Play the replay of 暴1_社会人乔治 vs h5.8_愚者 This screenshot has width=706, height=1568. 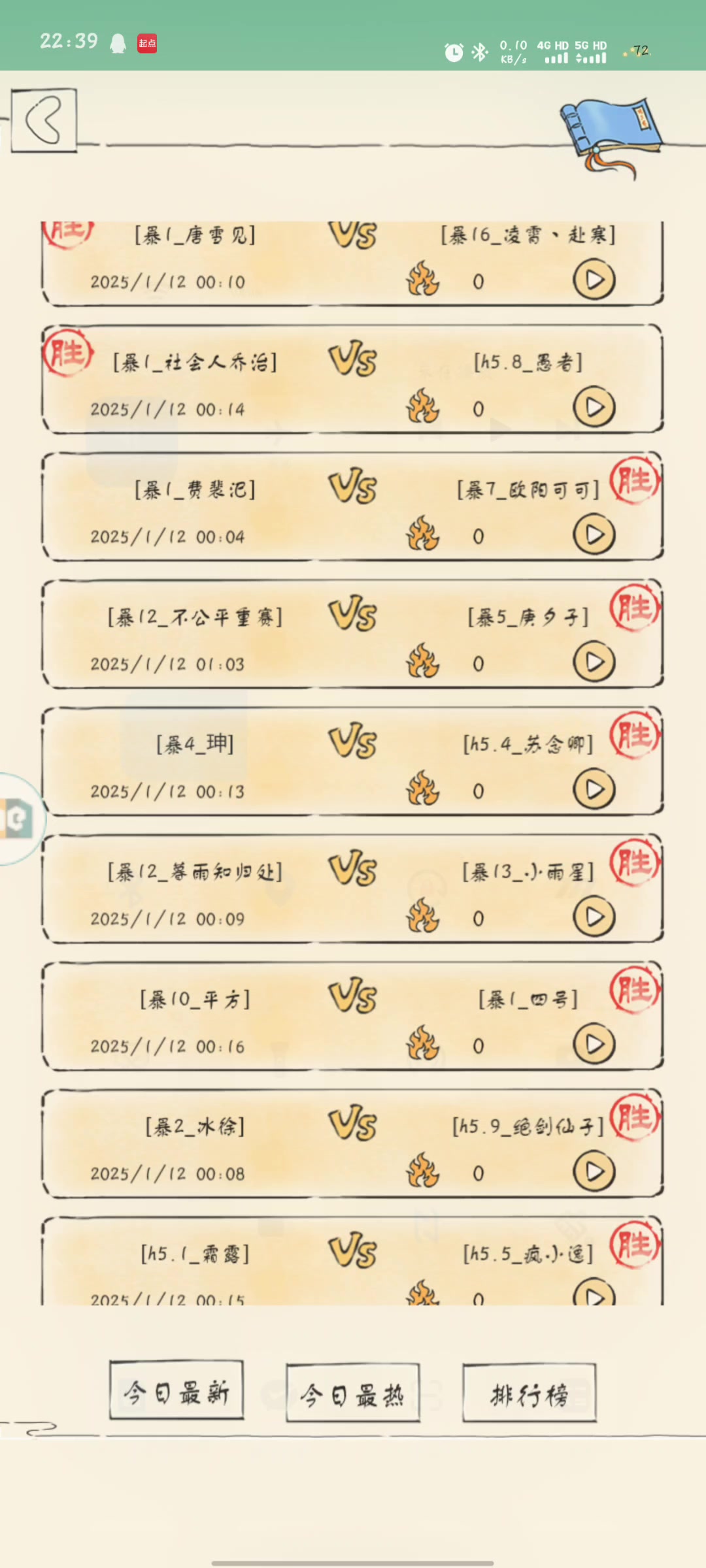594,408
